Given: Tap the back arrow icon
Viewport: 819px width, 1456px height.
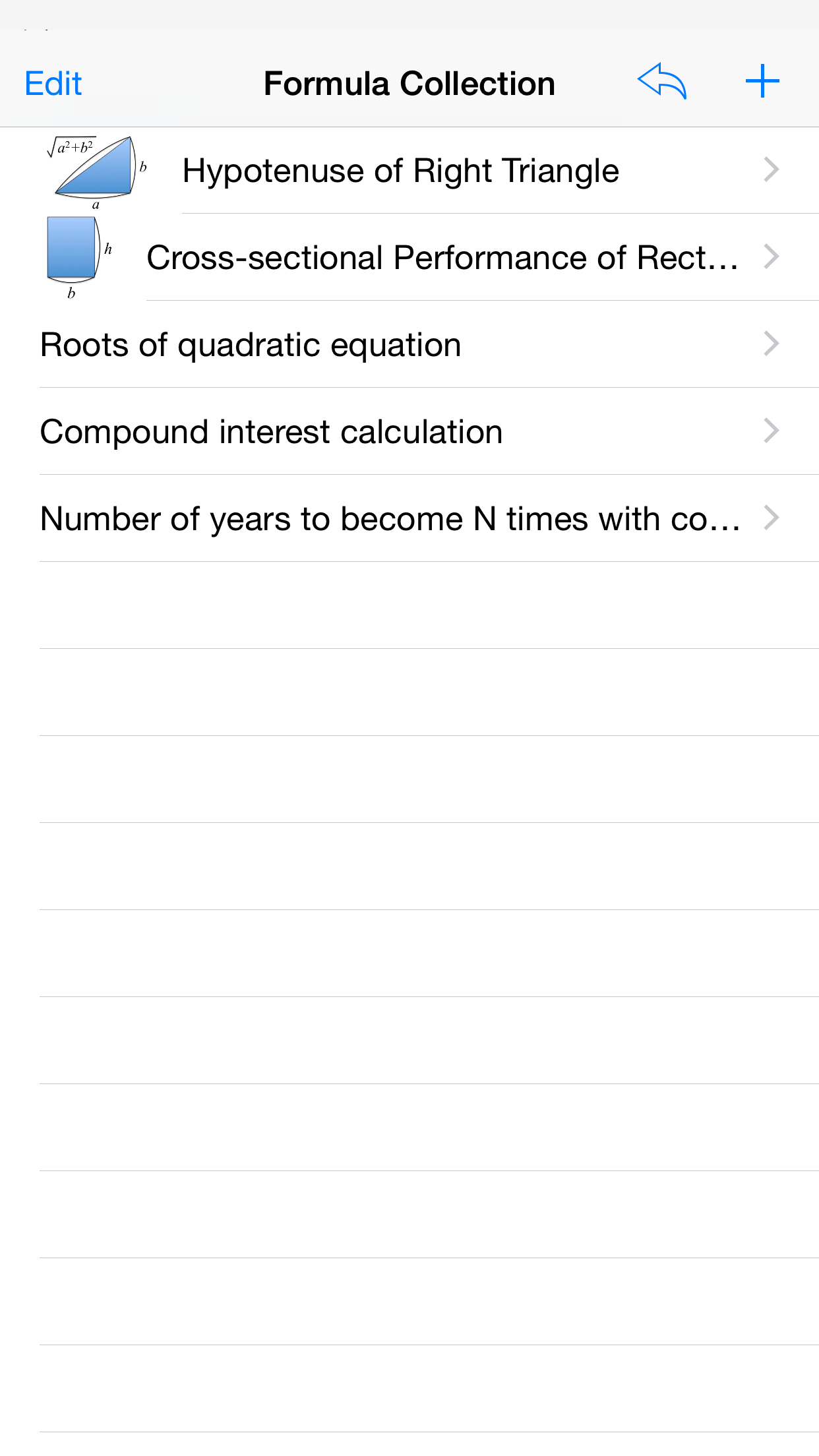Looking at the screenshot, I should (662, 82).
